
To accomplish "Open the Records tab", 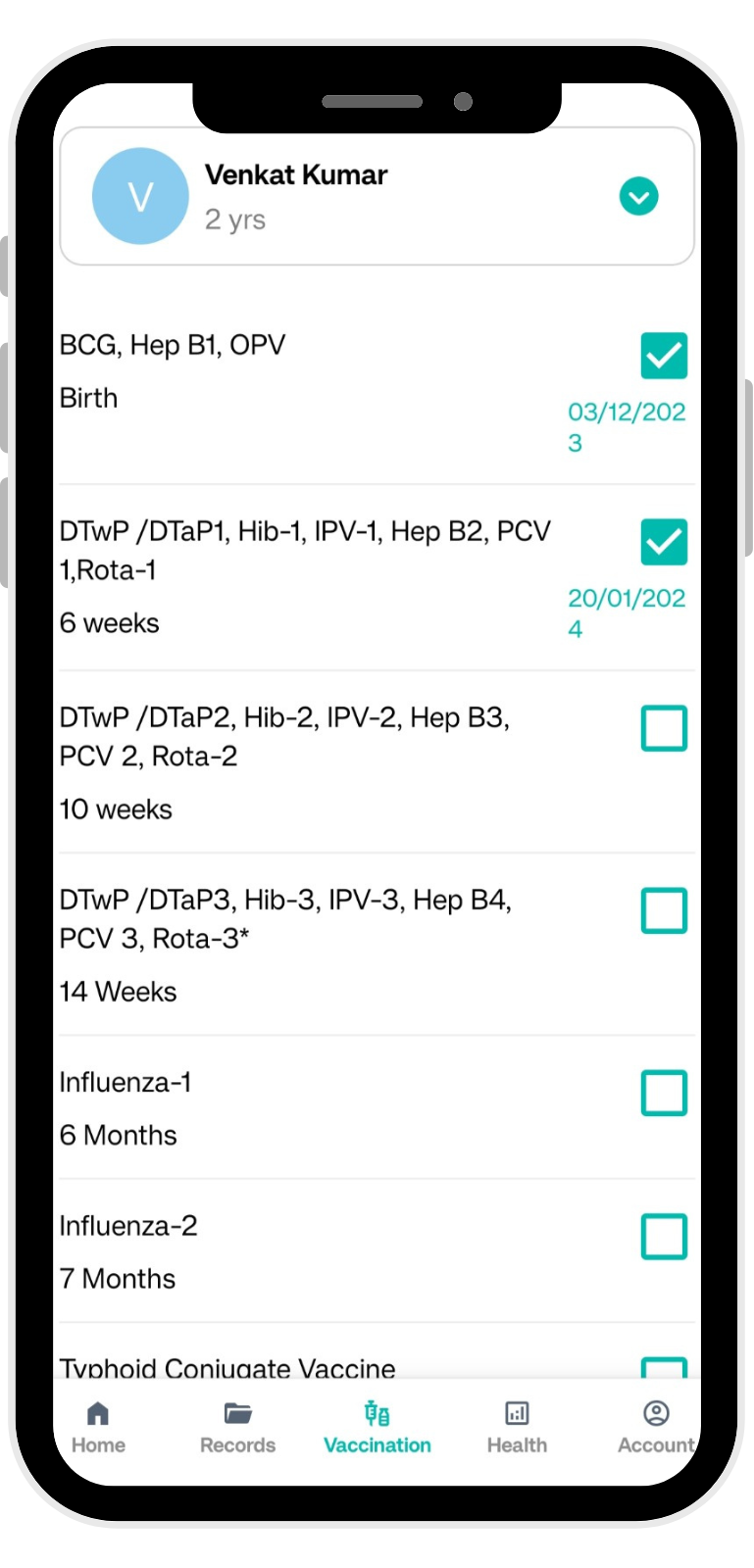I will 237,1428.
